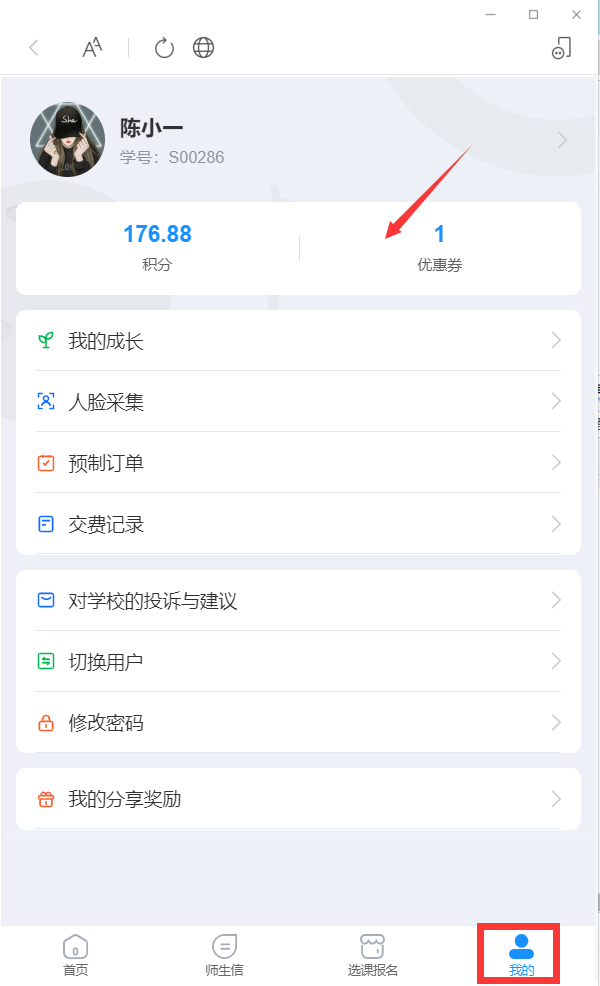This screenshot has width=600, height=986.
Task: Go back with the top arrow
Action: 34,48
